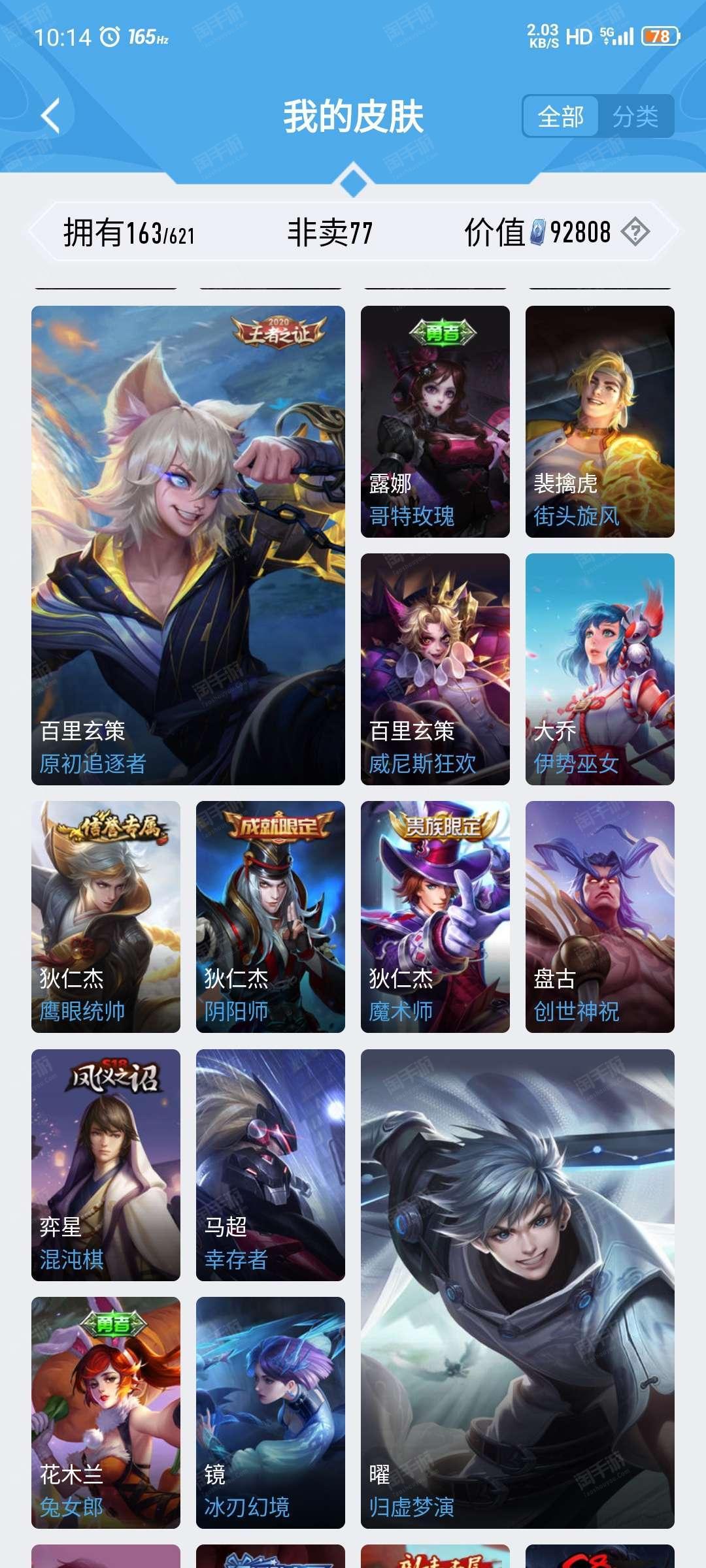View the 弈星 混沌棋 skin
The width and height of the screenshot is (706, 1568).
(106, 1165)
